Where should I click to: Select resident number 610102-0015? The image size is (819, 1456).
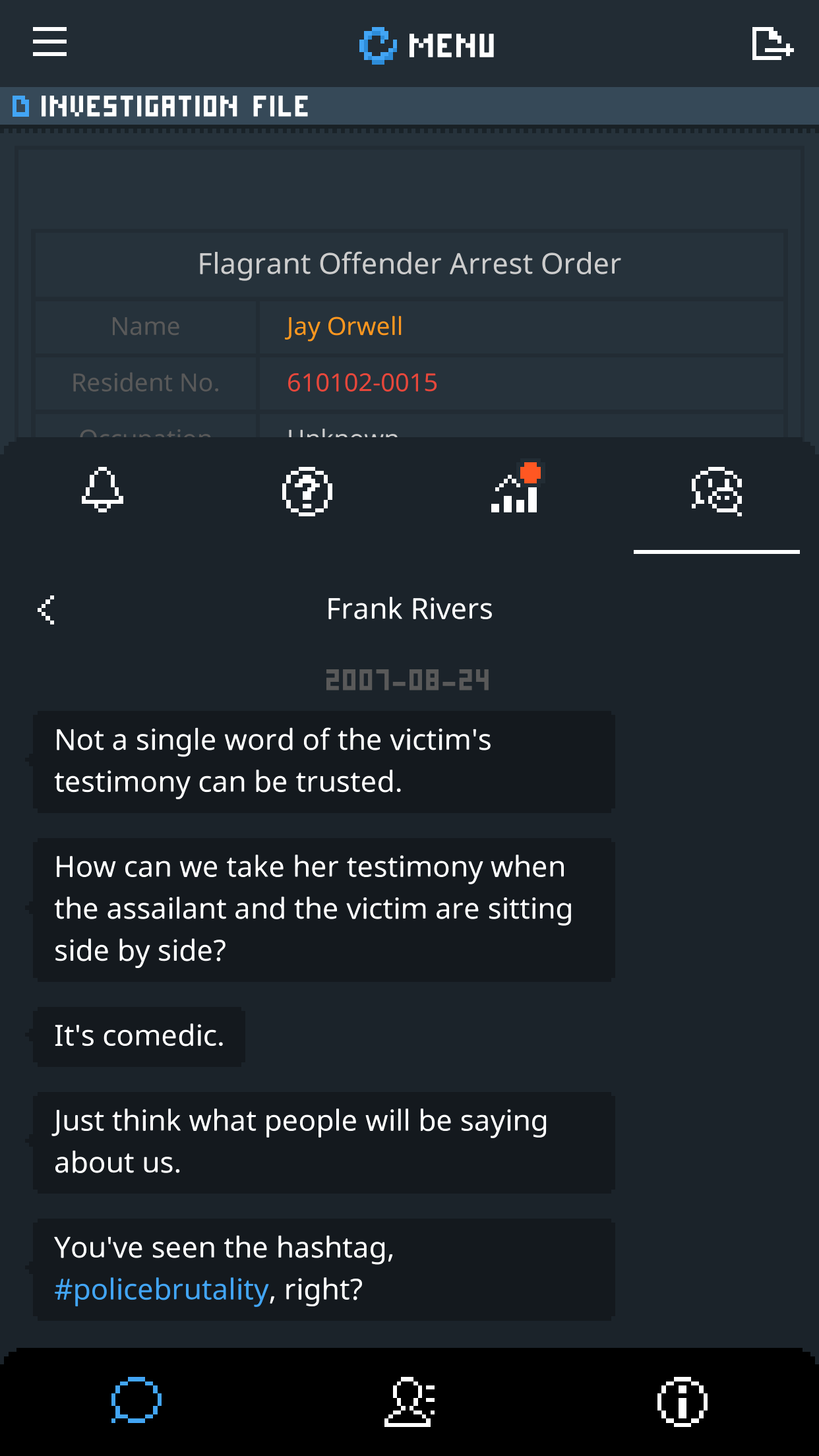click(x=362, y=382)
